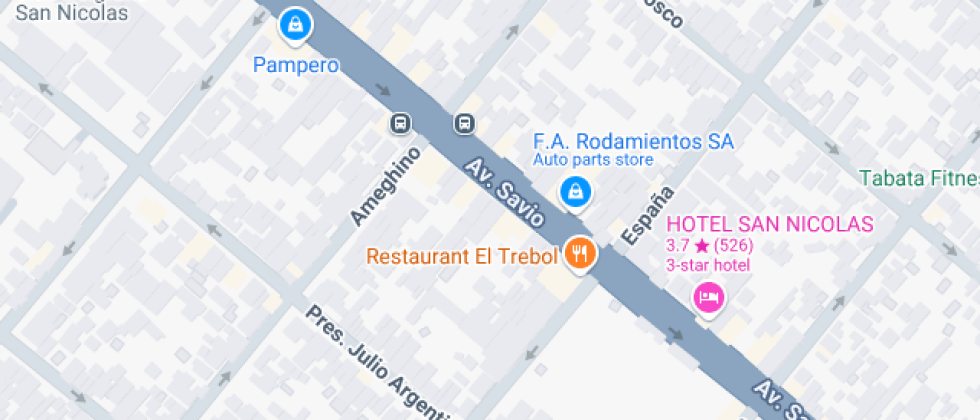Open the Pampero shop marker

pos(296,27)
